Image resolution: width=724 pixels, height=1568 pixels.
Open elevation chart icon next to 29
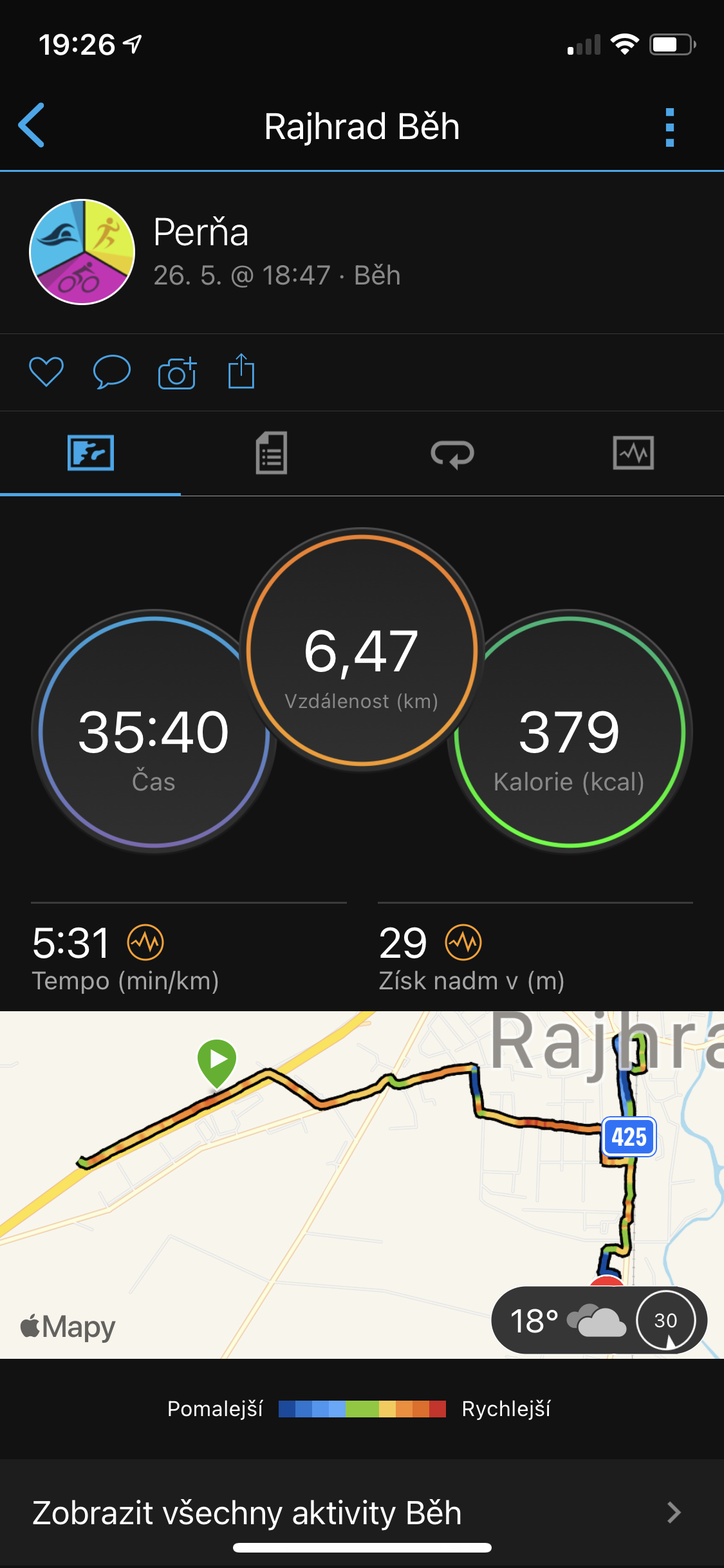pyautogui.click(x=463, y=943)
